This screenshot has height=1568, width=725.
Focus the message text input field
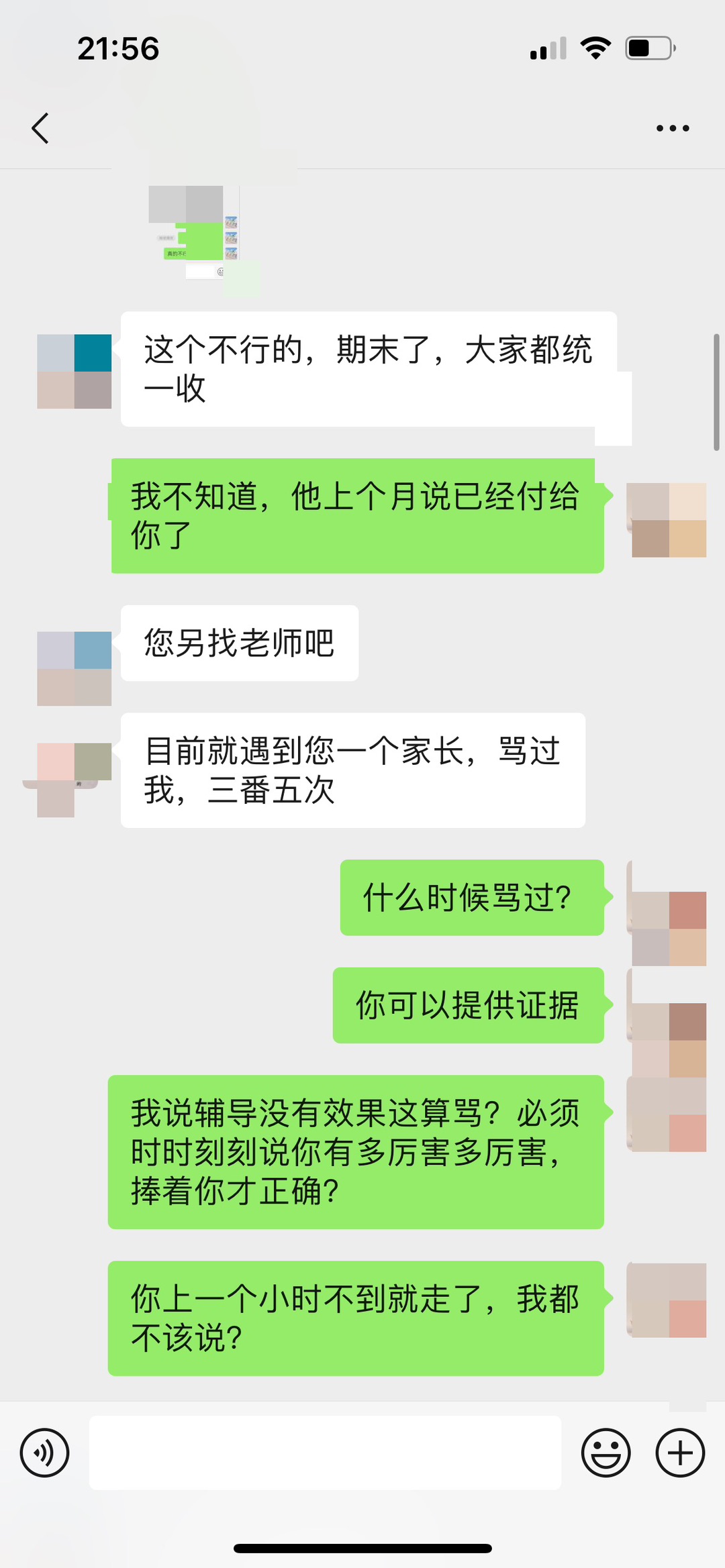click(x=325, y=1453)
